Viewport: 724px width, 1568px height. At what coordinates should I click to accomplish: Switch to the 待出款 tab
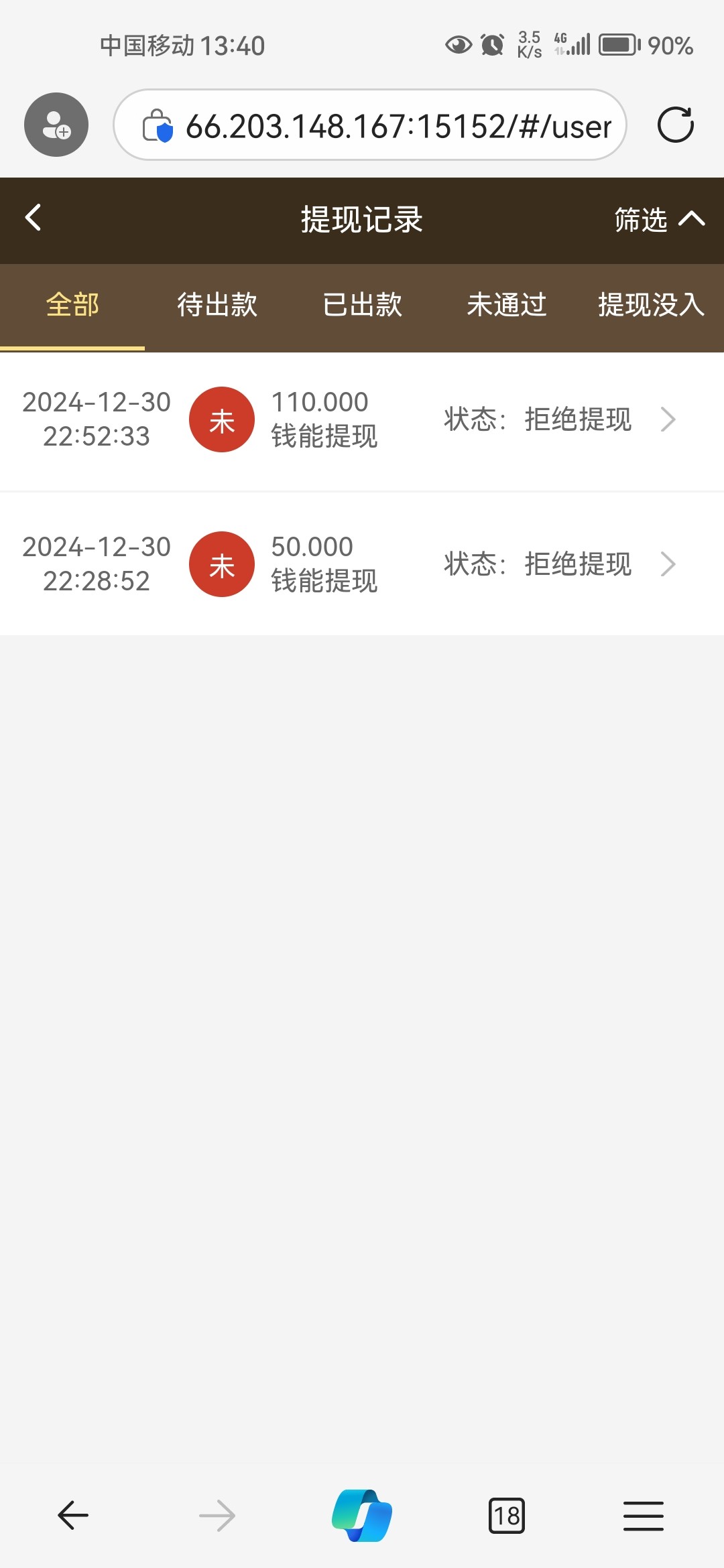pos(217,306)
